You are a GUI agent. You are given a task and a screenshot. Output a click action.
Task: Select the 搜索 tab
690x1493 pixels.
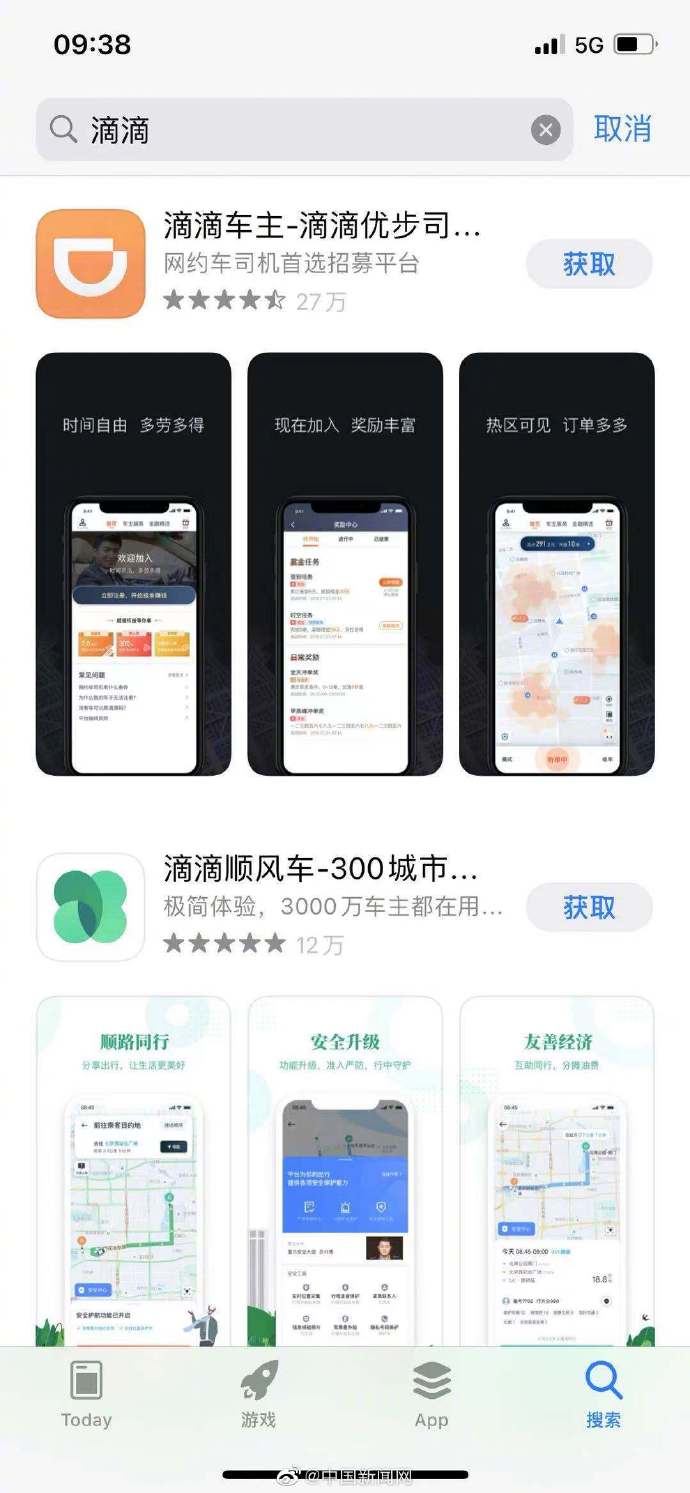[x=603, y=1395]
